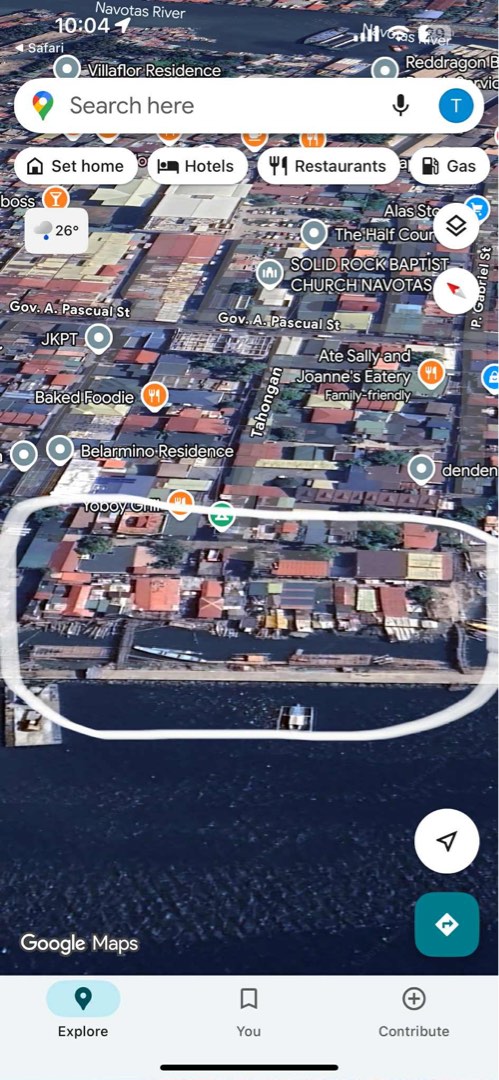Switch to the Explore tab

click(83, 1010)
